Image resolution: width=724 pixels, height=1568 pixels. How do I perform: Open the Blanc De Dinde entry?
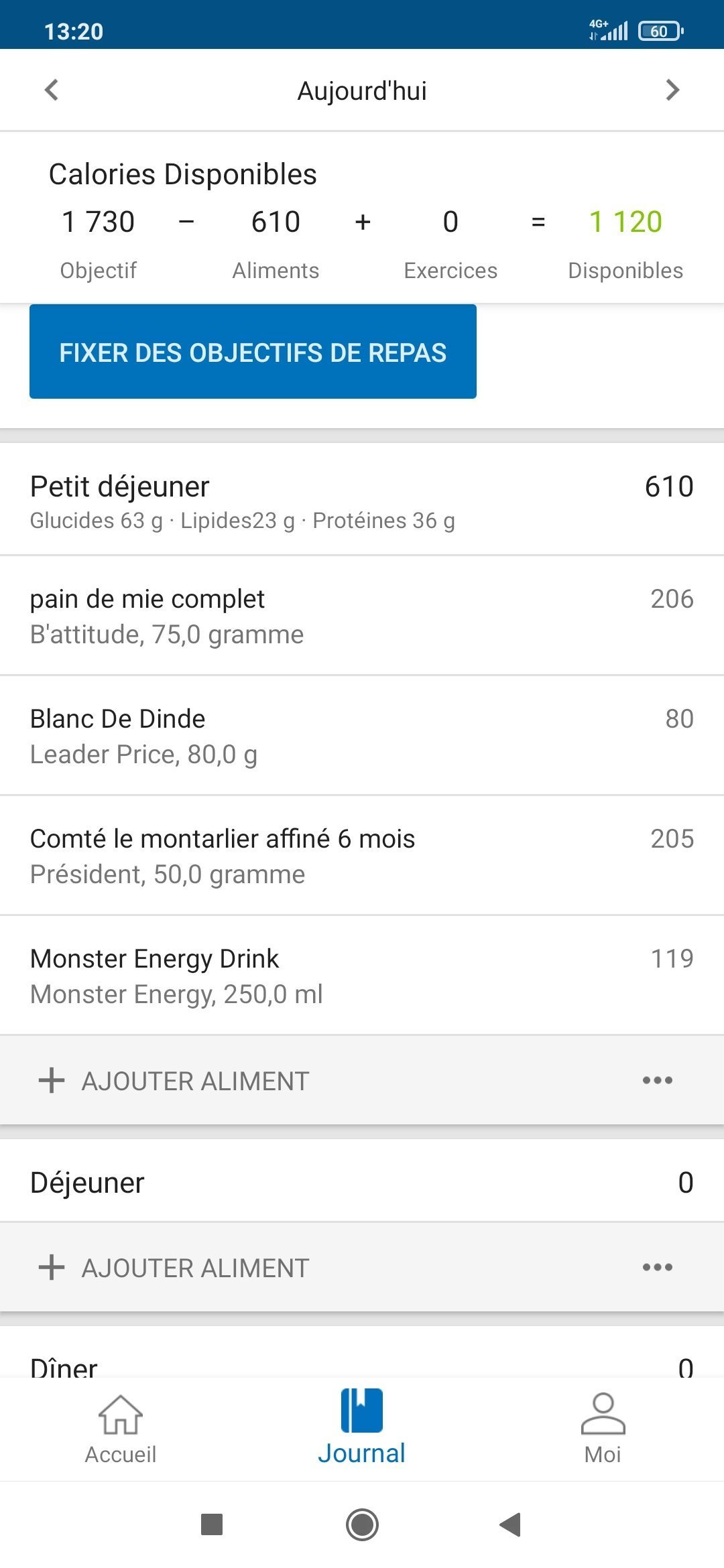click(362, 736)
